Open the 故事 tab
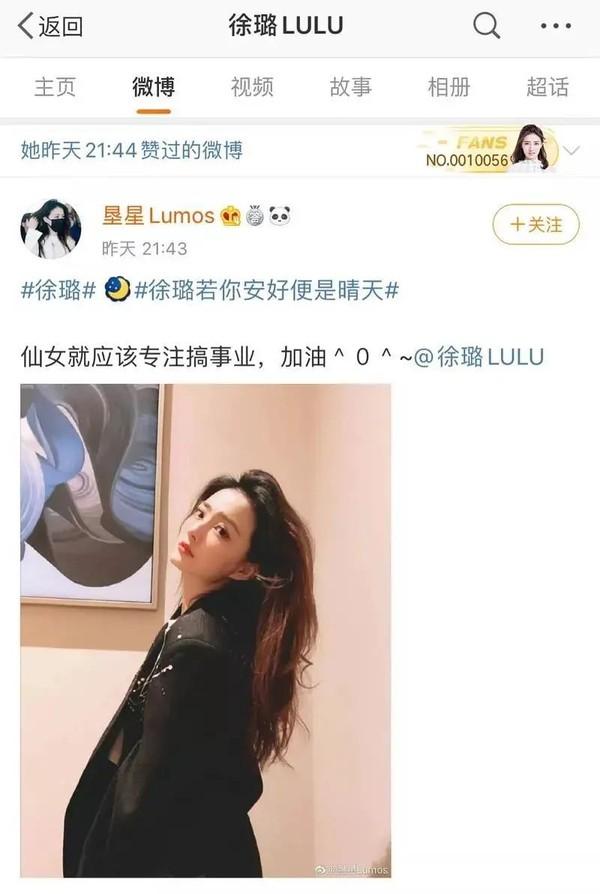 351,87
